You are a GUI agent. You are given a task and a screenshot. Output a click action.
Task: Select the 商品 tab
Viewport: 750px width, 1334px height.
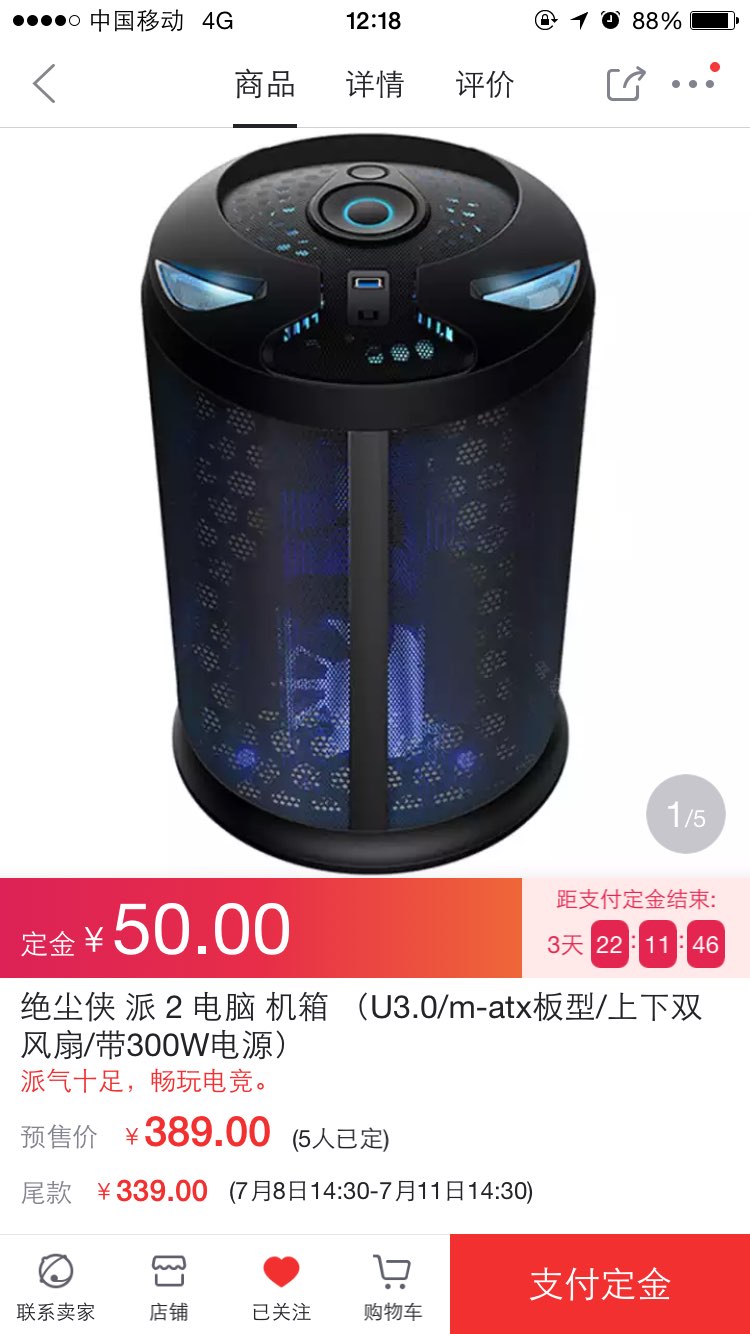[265, 84]
